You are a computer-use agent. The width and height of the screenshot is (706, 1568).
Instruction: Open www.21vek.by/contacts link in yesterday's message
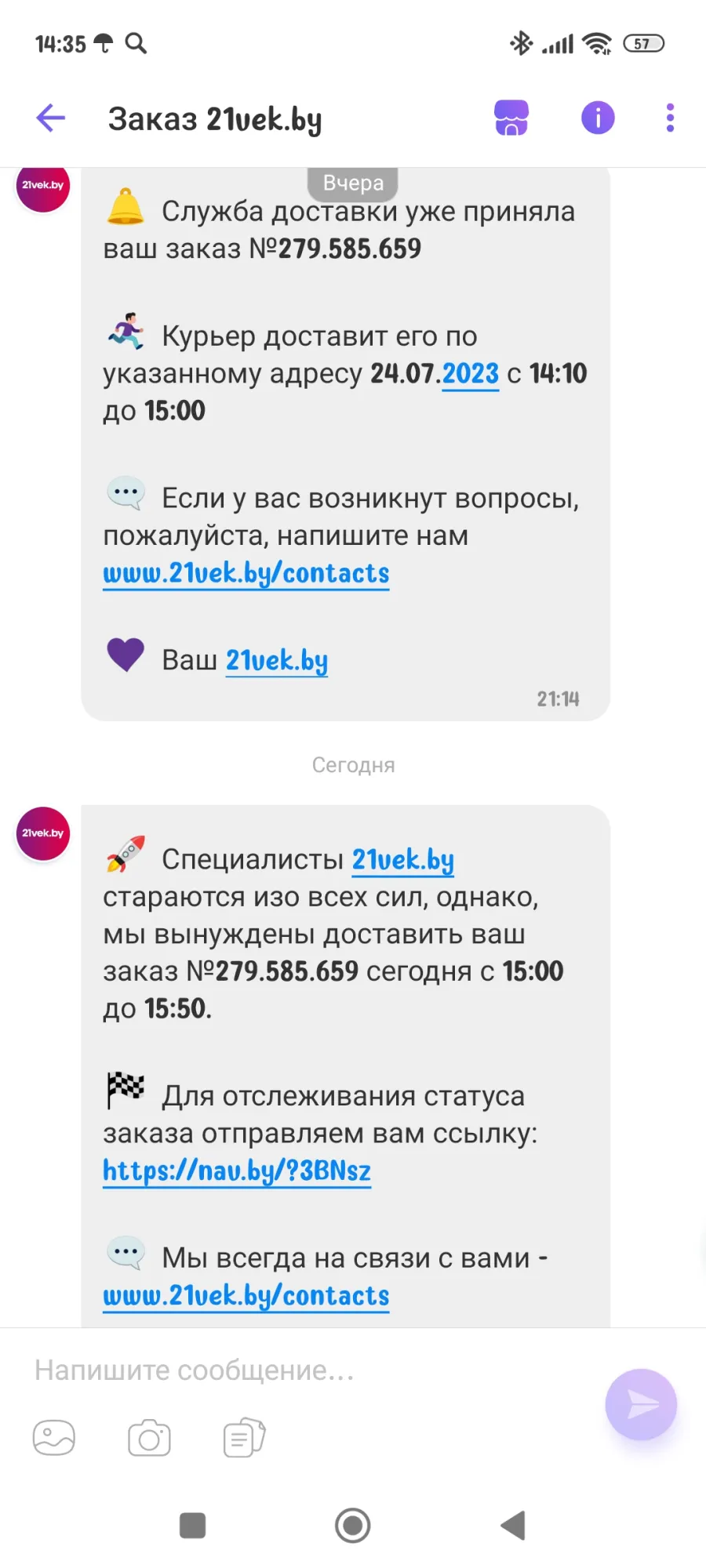[x=246, y=573]
